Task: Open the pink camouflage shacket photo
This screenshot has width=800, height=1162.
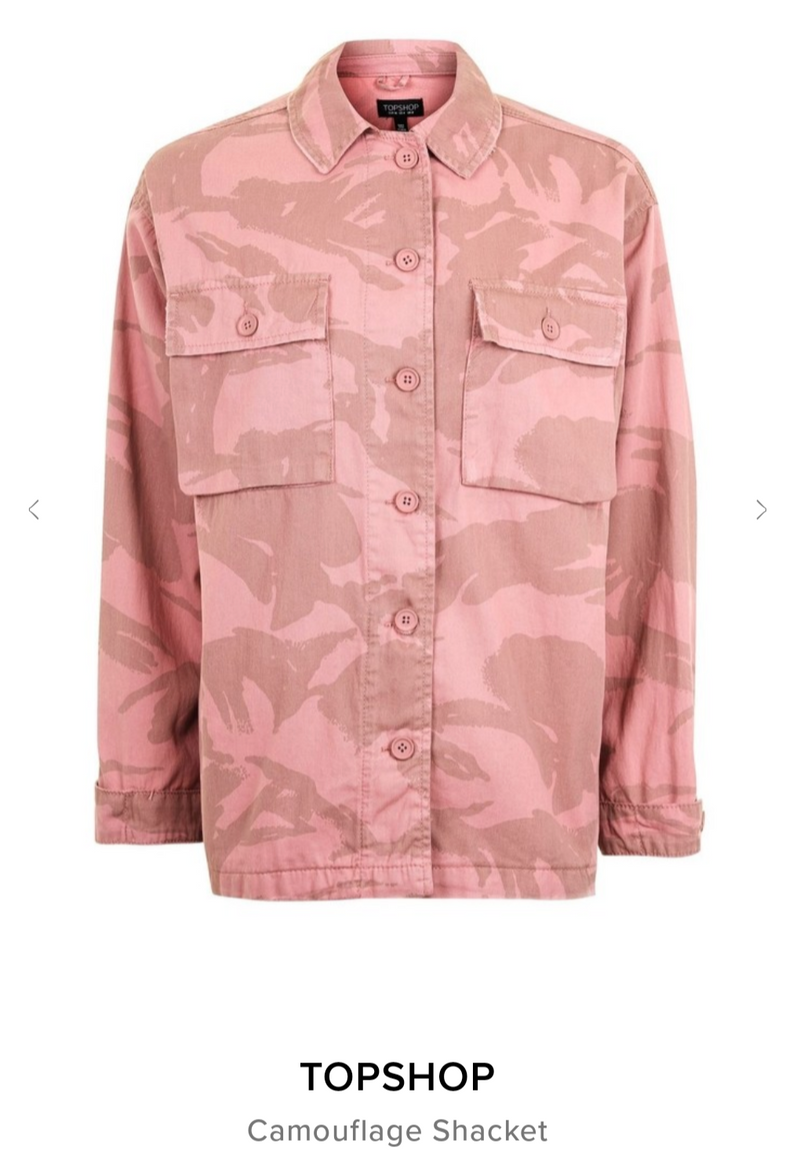Action: [400, 470]
